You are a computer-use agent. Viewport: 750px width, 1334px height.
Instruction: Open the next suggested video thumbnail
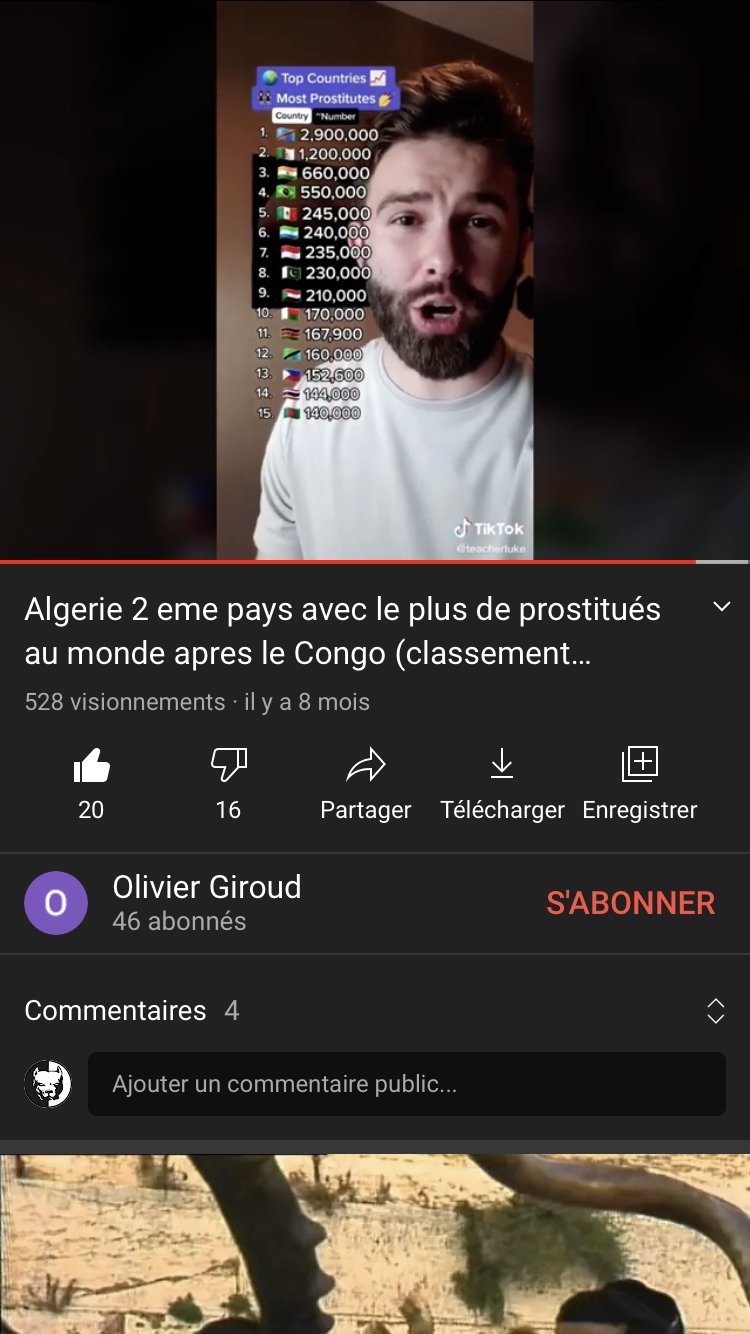pos(375,1244)
